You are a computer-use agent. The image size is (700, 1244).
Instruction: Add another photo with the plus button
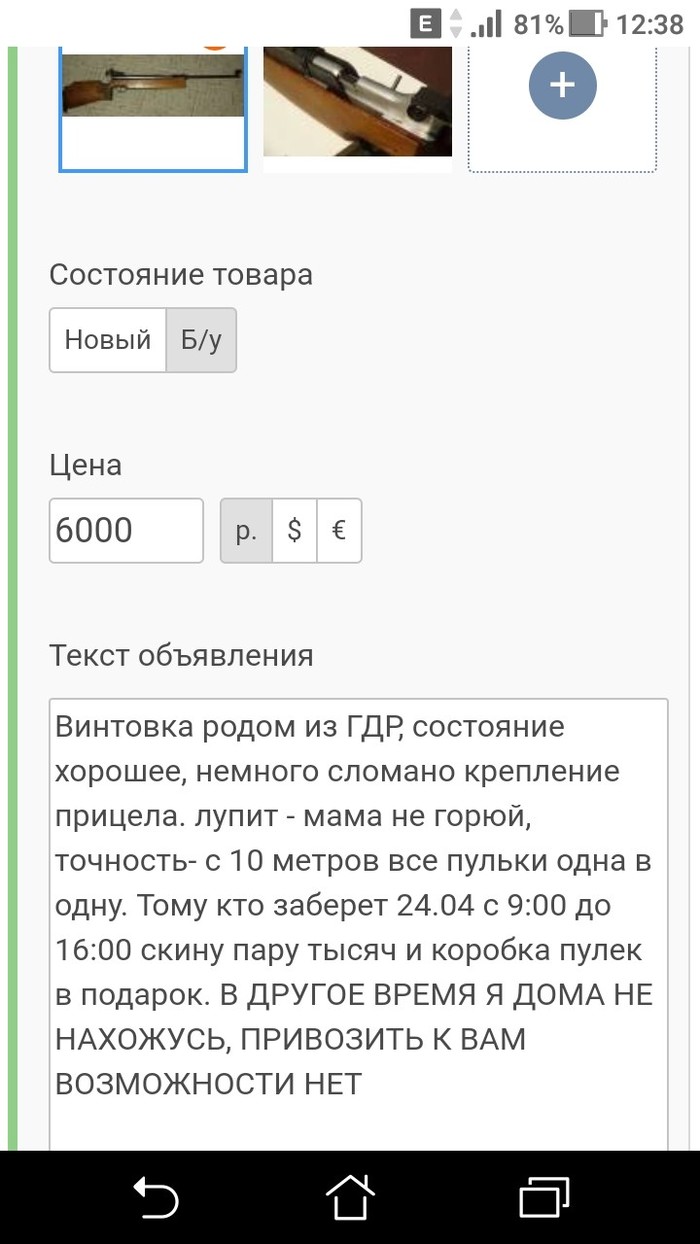point(562,86)
